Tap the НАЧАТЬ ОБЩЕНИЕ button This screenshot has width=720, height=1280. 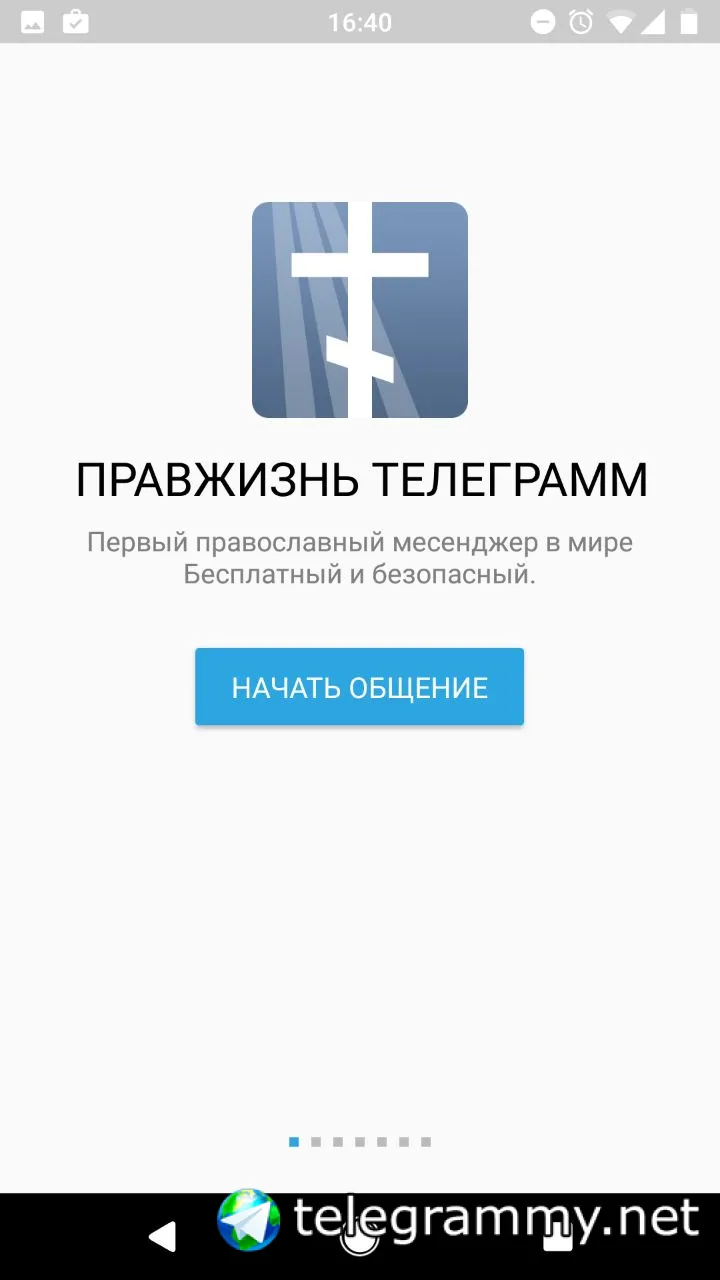click(359, 687)
